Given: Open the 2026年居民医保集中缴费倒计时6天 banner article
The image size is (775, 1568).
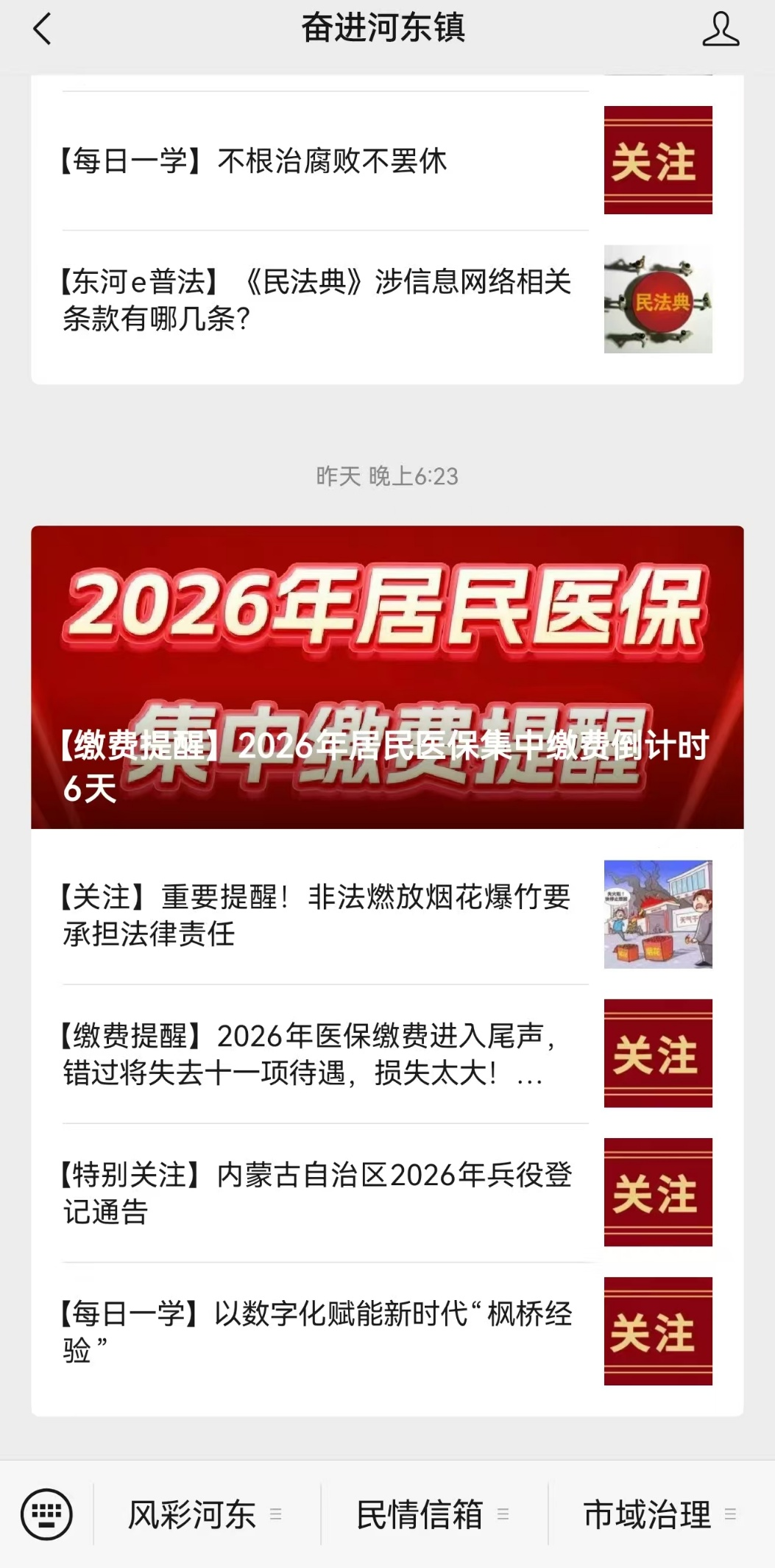Looking at the screenshot, I should click(387, 677).
